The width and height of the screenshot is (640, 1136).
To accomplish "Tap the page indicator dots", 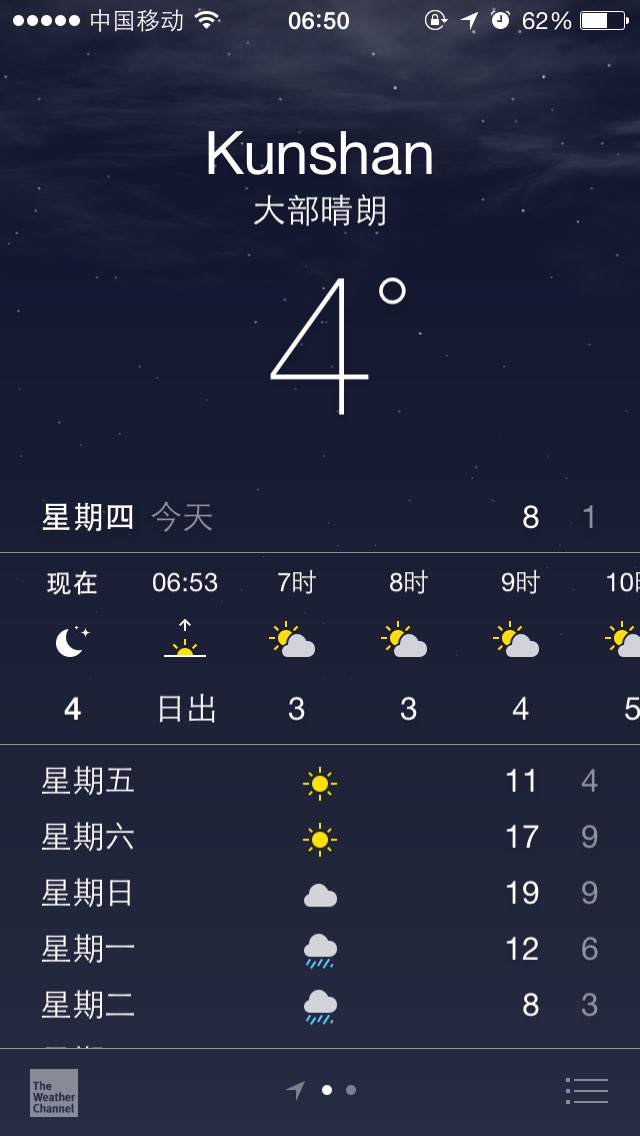I will (320, 1090).
